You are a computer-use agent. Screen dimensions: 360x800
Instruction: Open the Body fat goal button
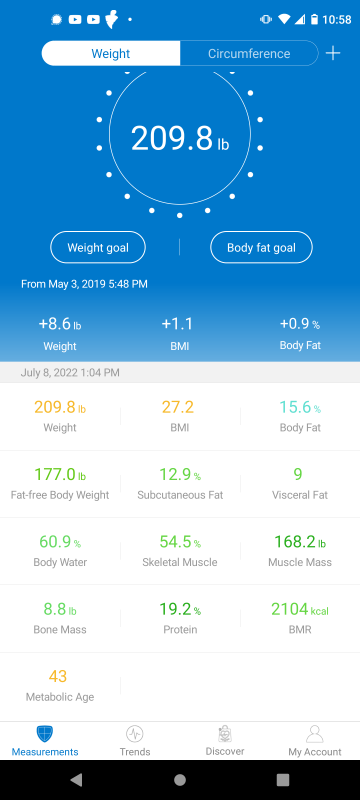click(x=261, y=247)
